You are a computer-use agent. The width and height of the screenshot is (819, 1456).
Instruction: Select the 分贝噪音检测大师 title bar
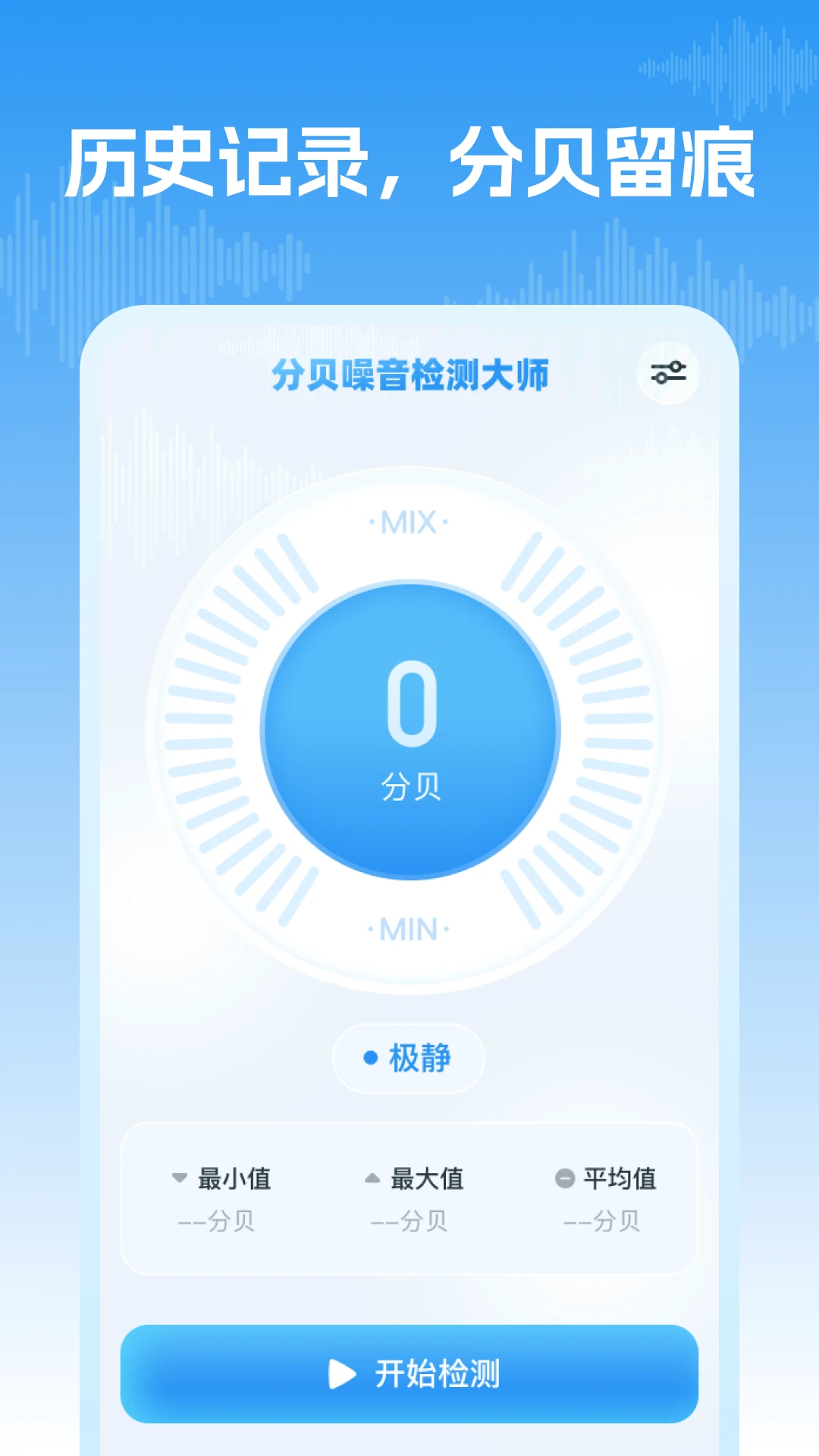tap(409, 372)
